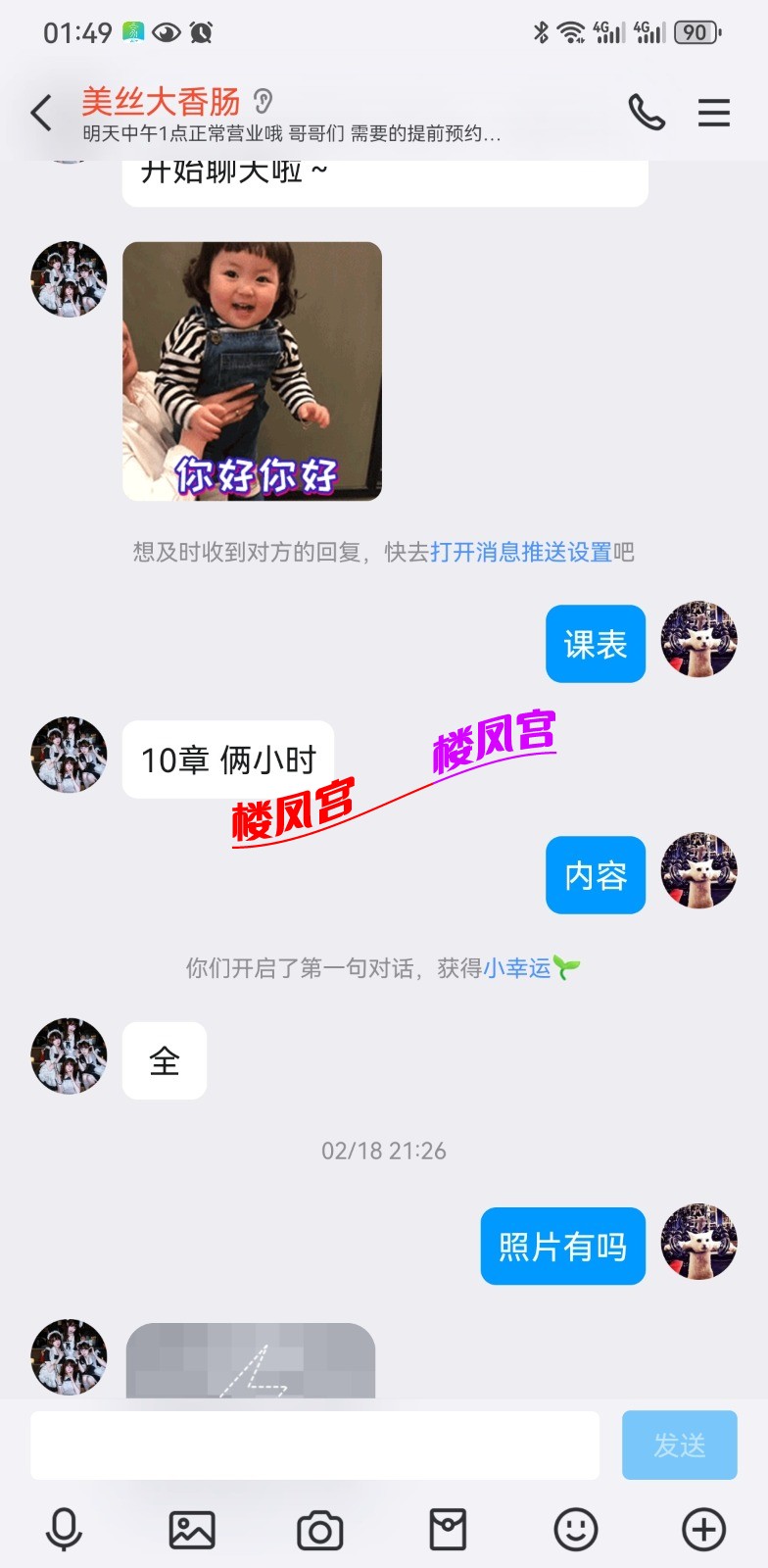
Task: Open the camera to take photo
Action: (319, 1530)
